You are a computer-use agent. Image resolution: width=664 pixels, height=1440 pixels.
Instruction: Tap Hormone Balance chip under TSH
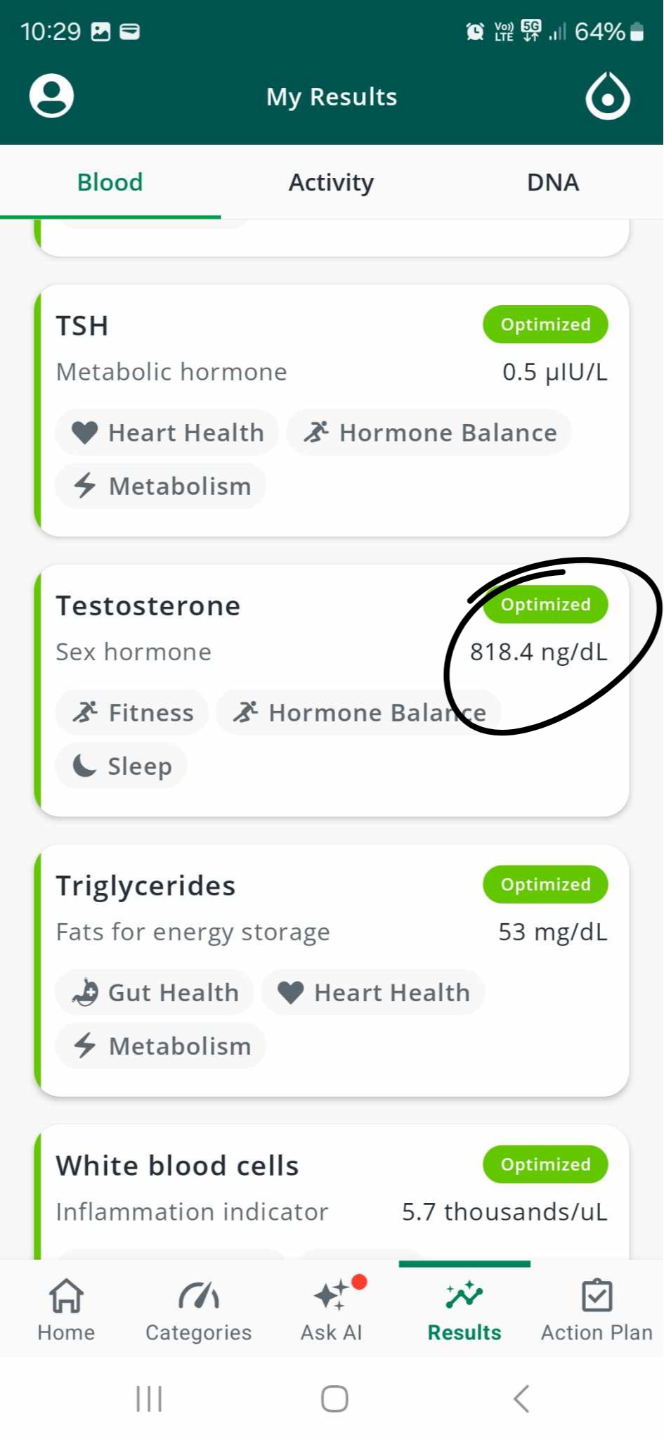point(429,433)
